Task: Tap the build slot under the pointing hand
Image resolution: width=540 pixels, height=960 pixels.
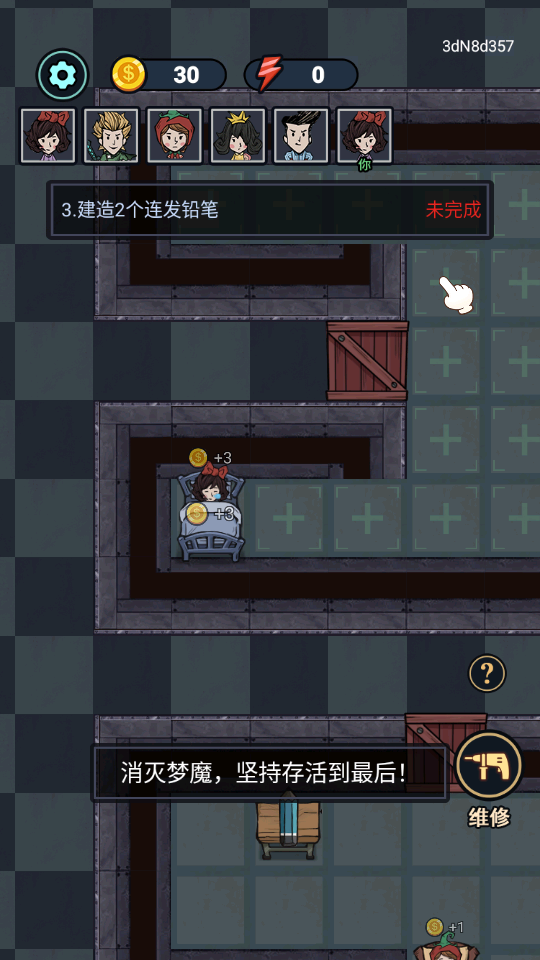Action: (446, 283)
